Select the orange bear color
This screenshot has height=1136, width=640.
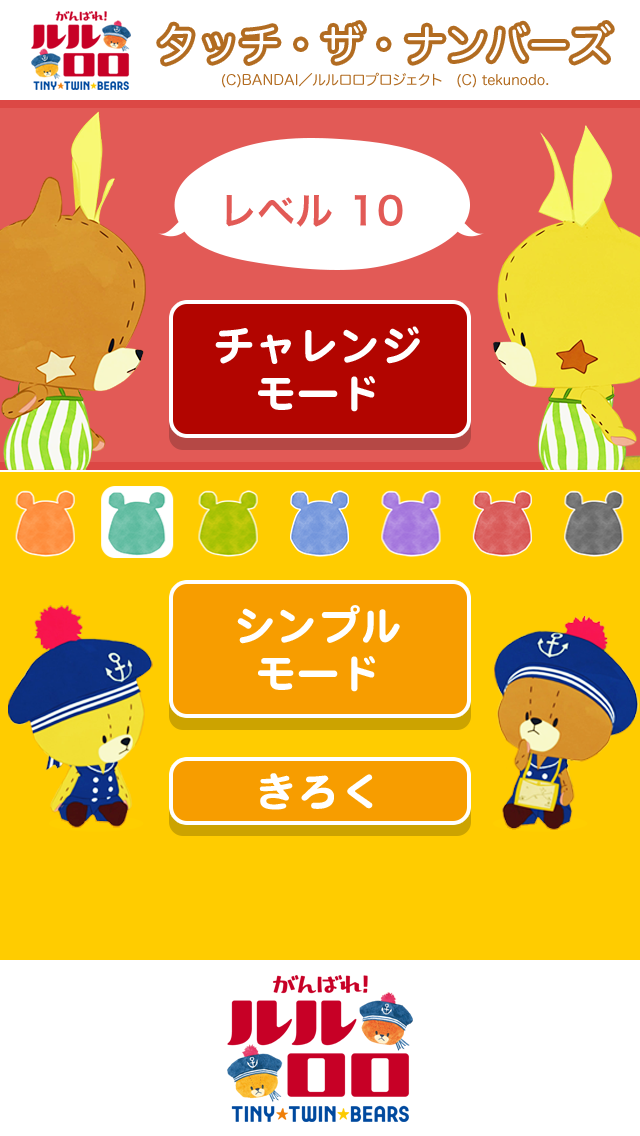[46, 522]
